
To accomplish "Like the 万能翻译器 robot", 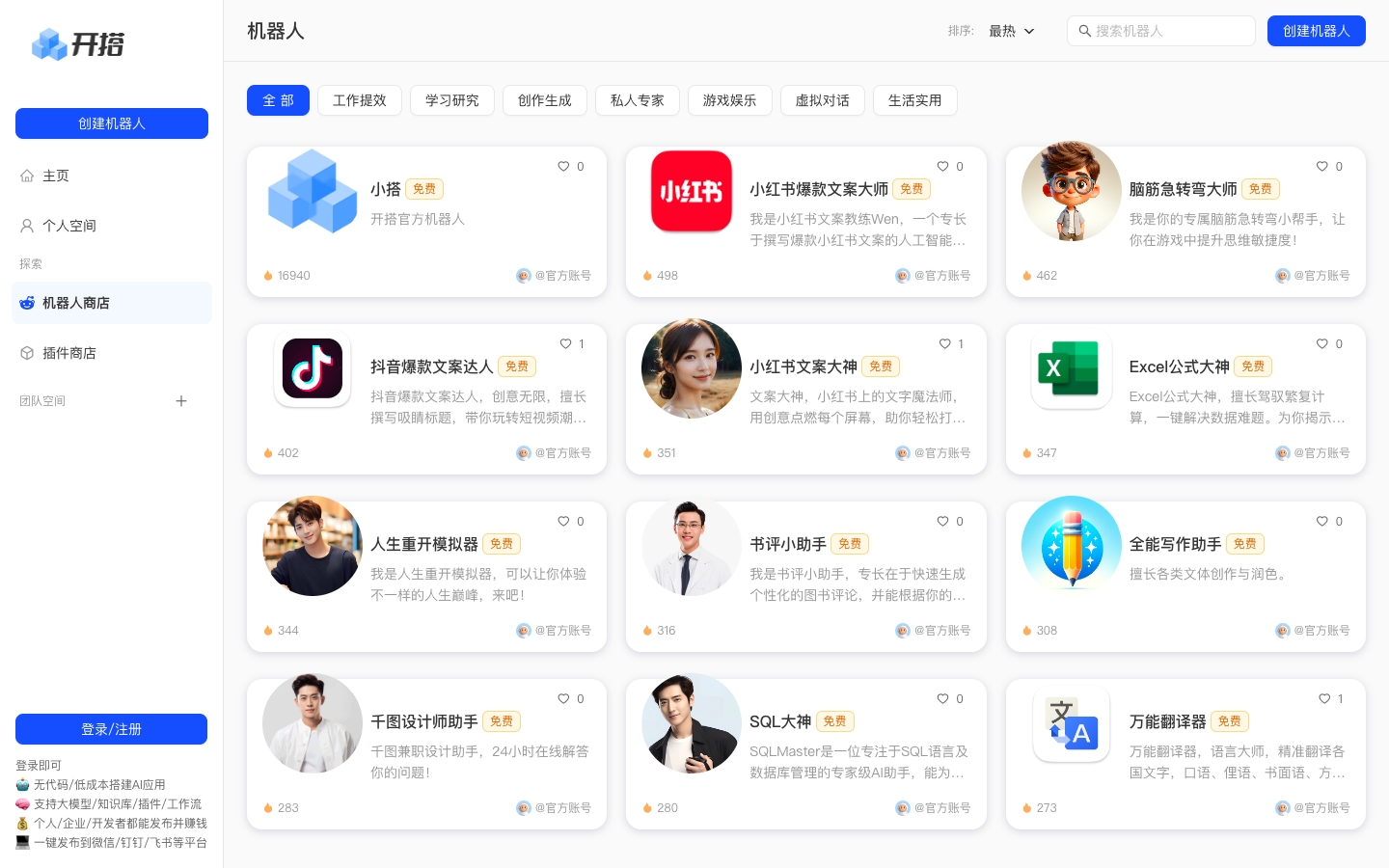I will click(1324, 699).
